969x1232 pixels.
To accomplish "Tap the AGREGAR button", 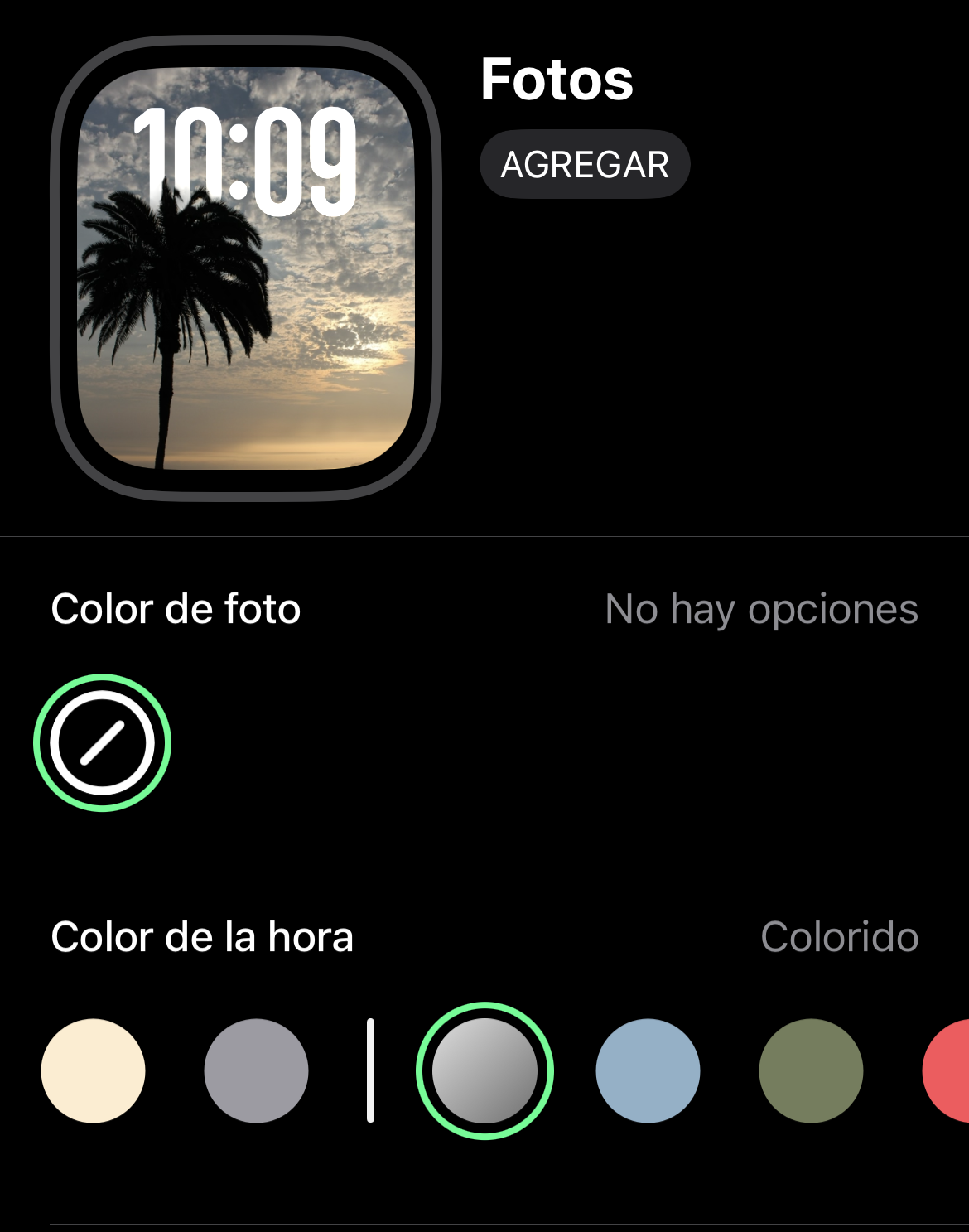I will (585, 164).
